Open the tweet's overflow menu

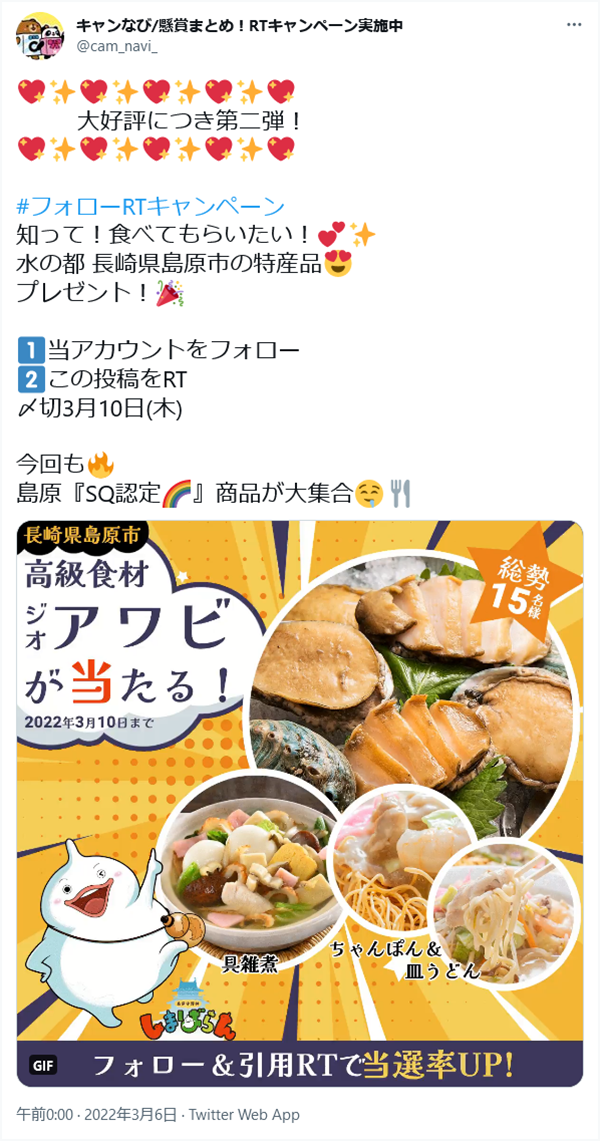pos(571,25)
